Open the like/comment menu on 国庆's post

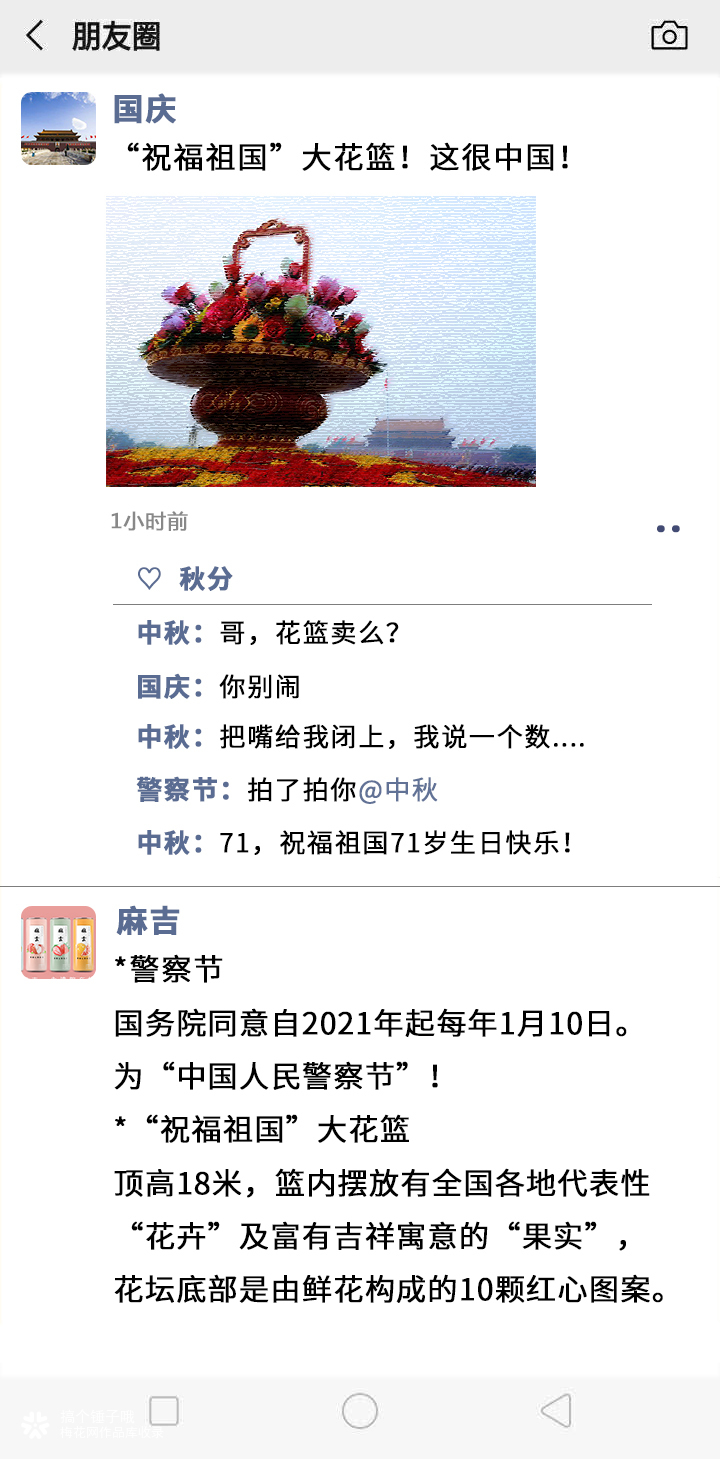tap(668, 529)
